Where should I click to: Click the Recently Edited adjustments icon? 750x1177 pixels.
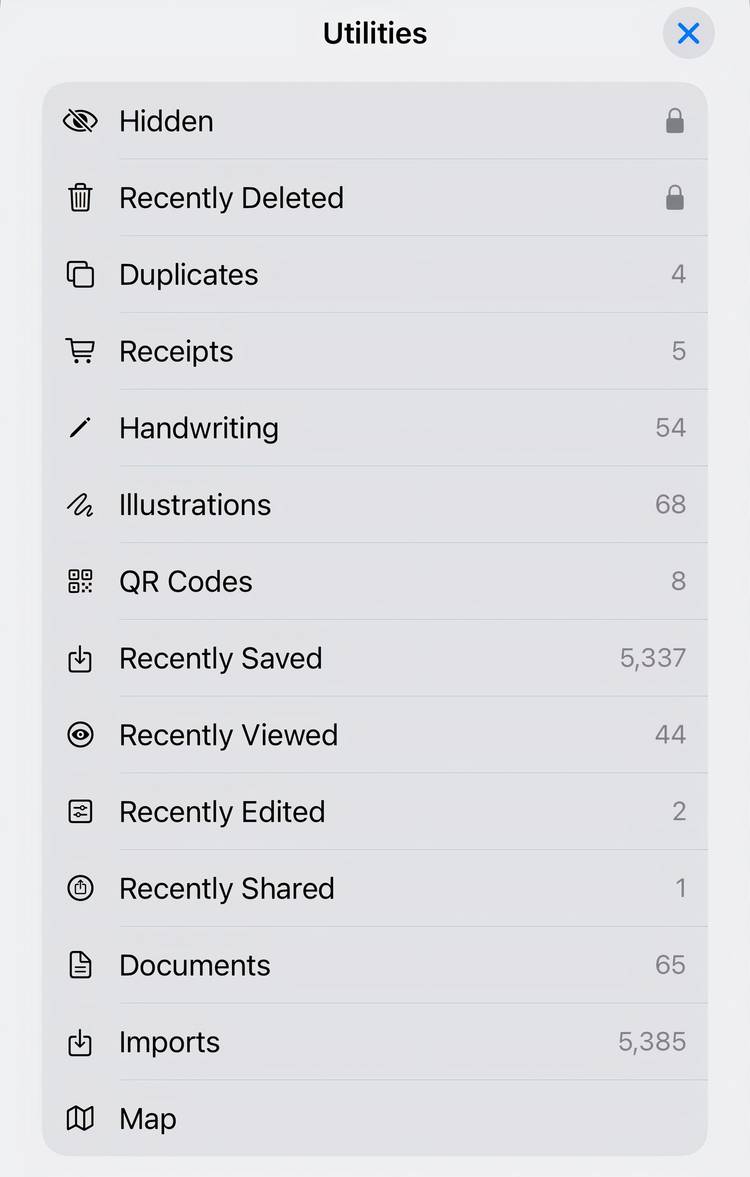(x=80, y=812)
